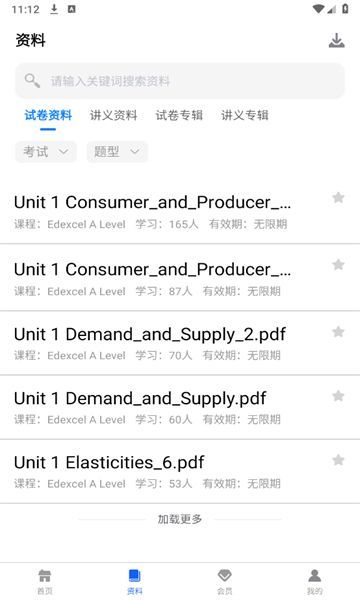Open the downloads icon in the header

337,41
